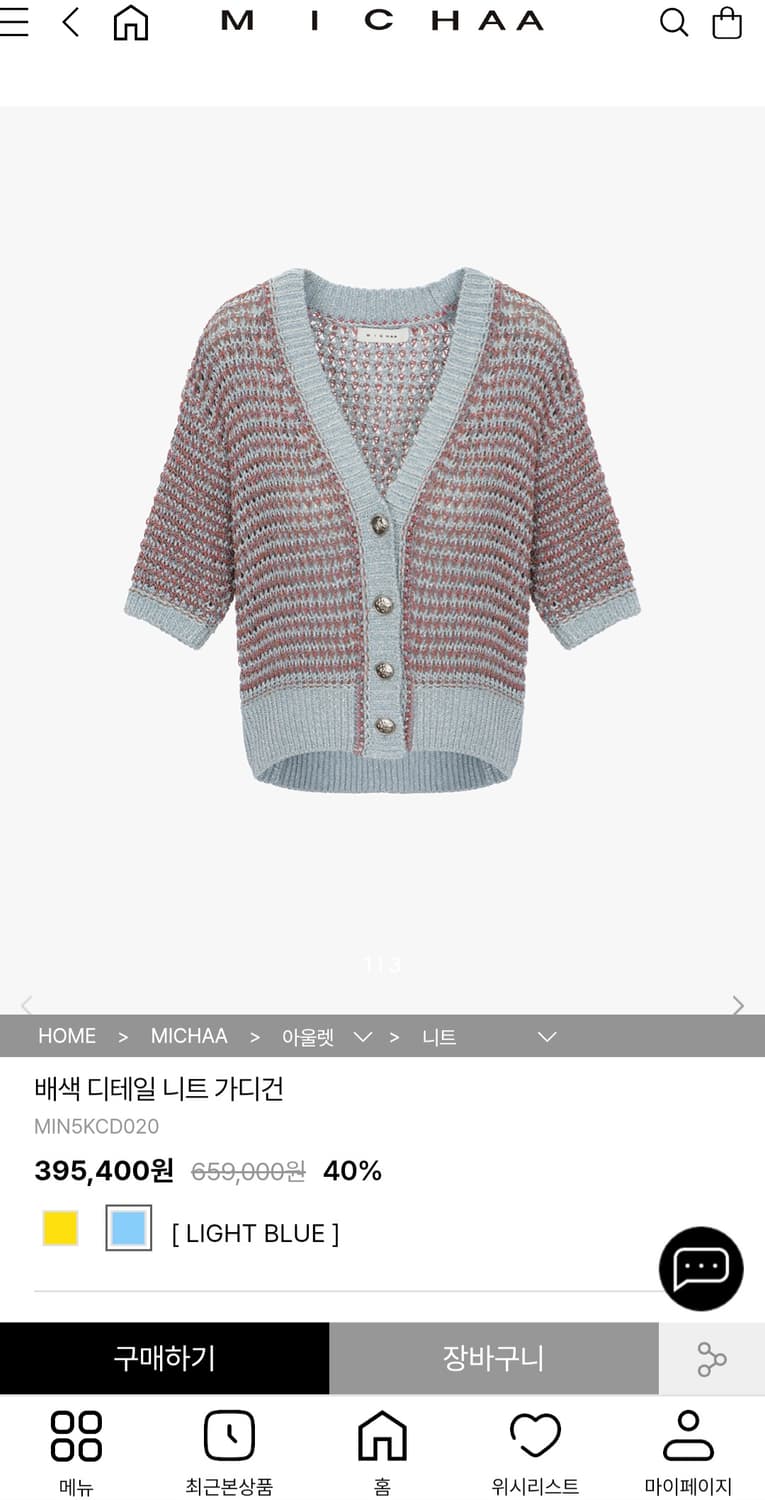Screen dimensions: 765x1500
Task: Tap the back arrow
Action: click(68, 22)
